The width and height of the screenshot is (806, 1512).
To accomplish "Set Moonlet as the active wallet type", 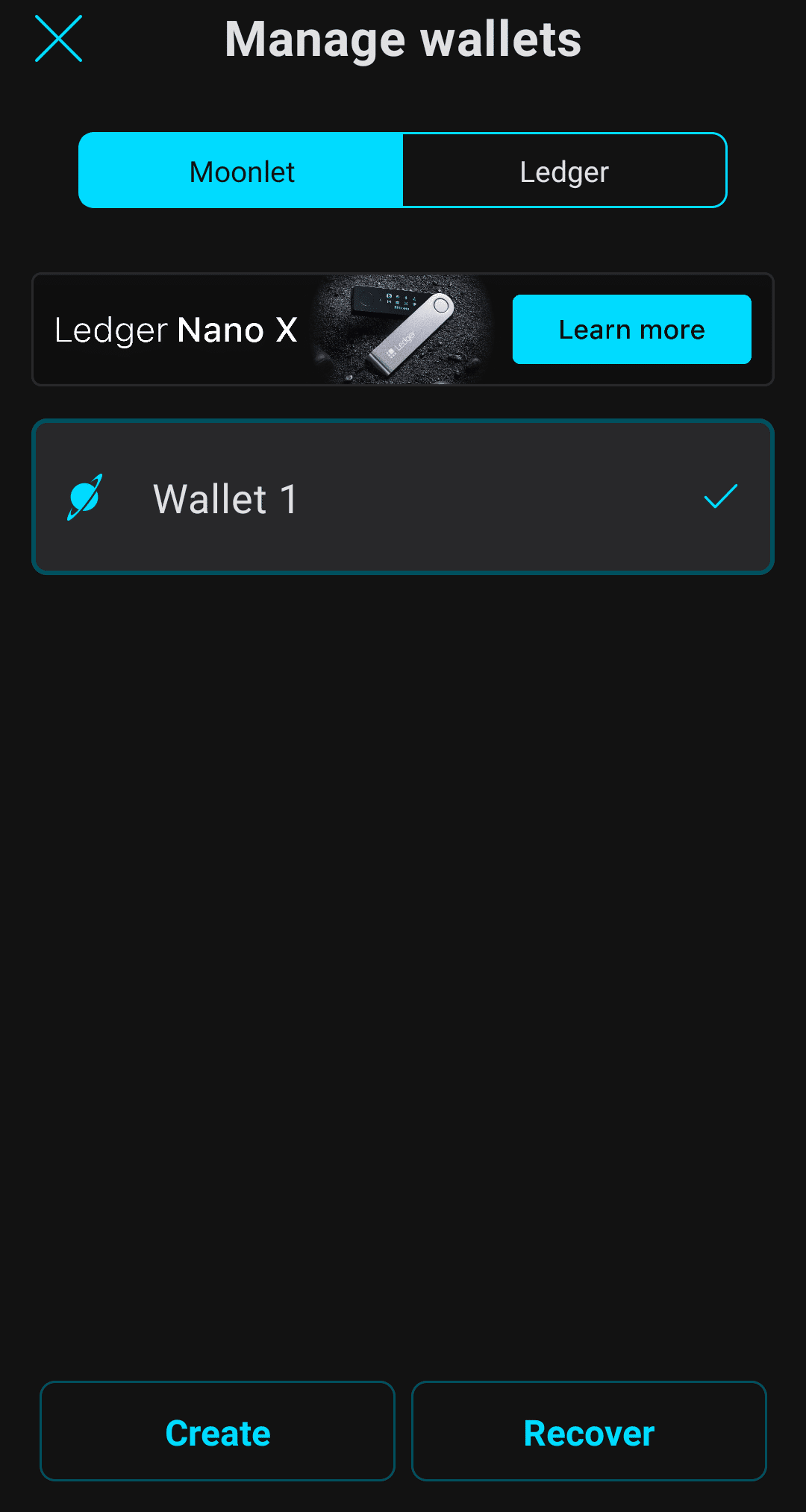I will [240, 170].
